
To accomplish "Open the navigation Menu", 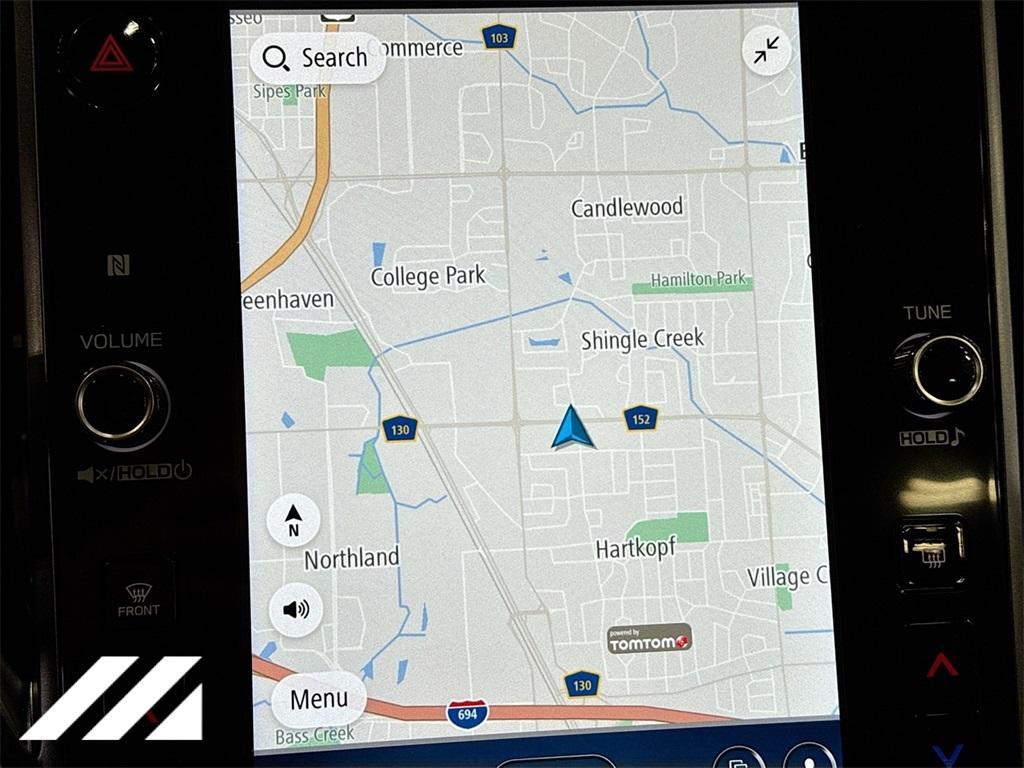I will point(319,699).
